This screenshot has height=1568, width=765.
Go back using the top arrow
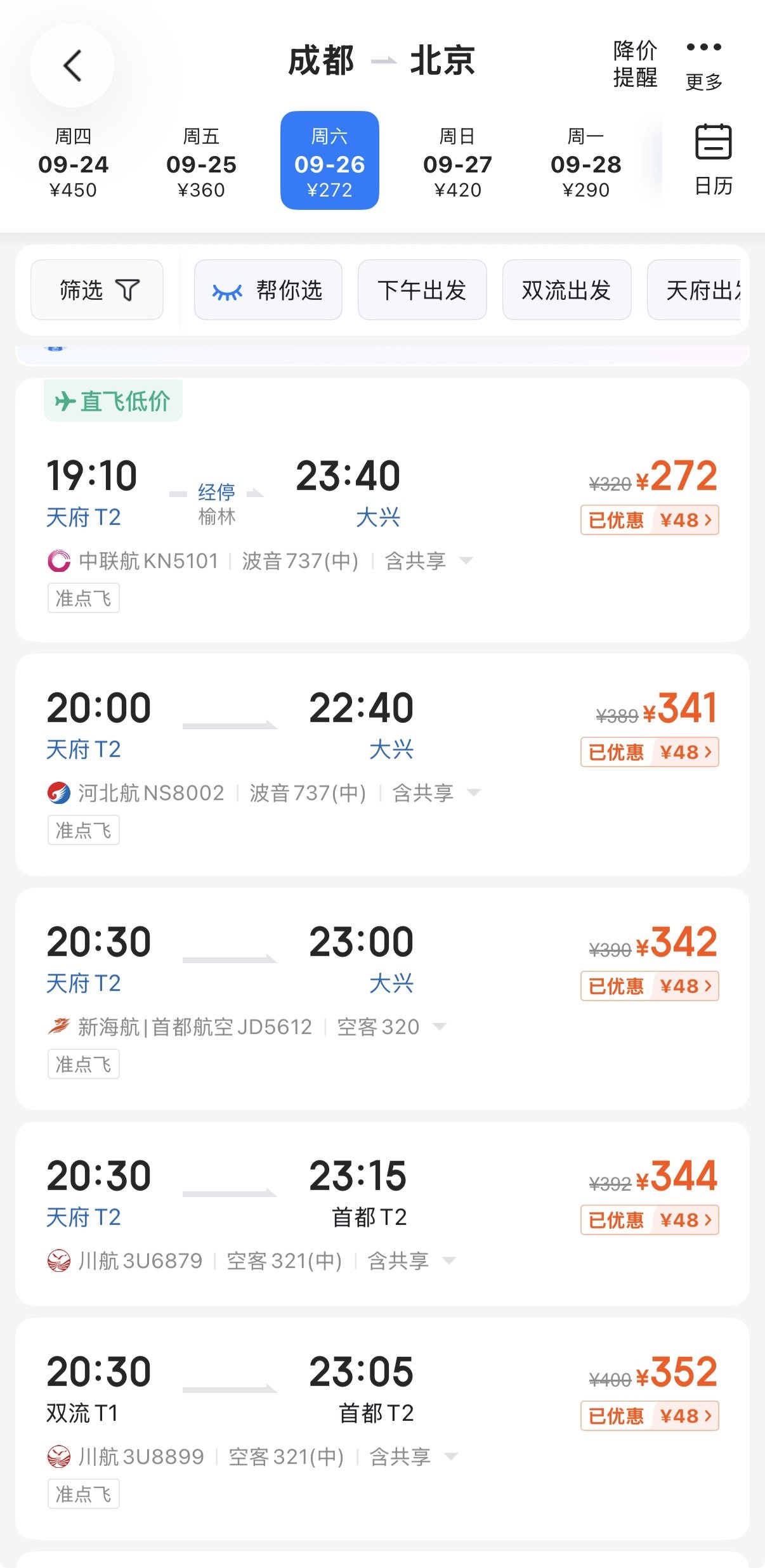point(72,65)
